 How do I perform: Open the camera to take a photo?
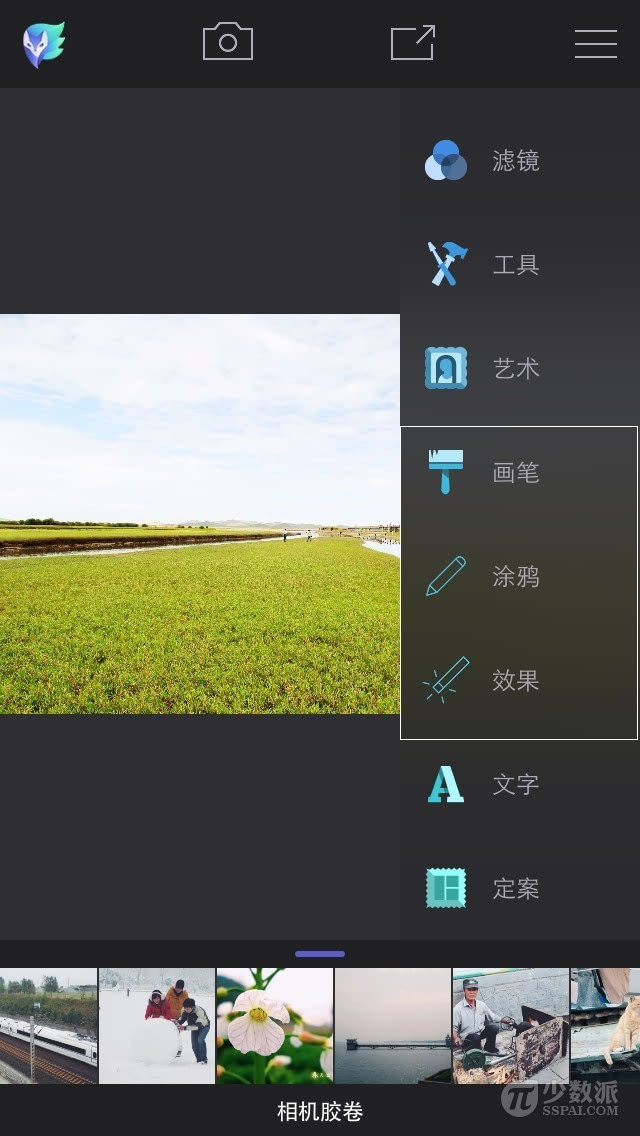tap(228, 43)
